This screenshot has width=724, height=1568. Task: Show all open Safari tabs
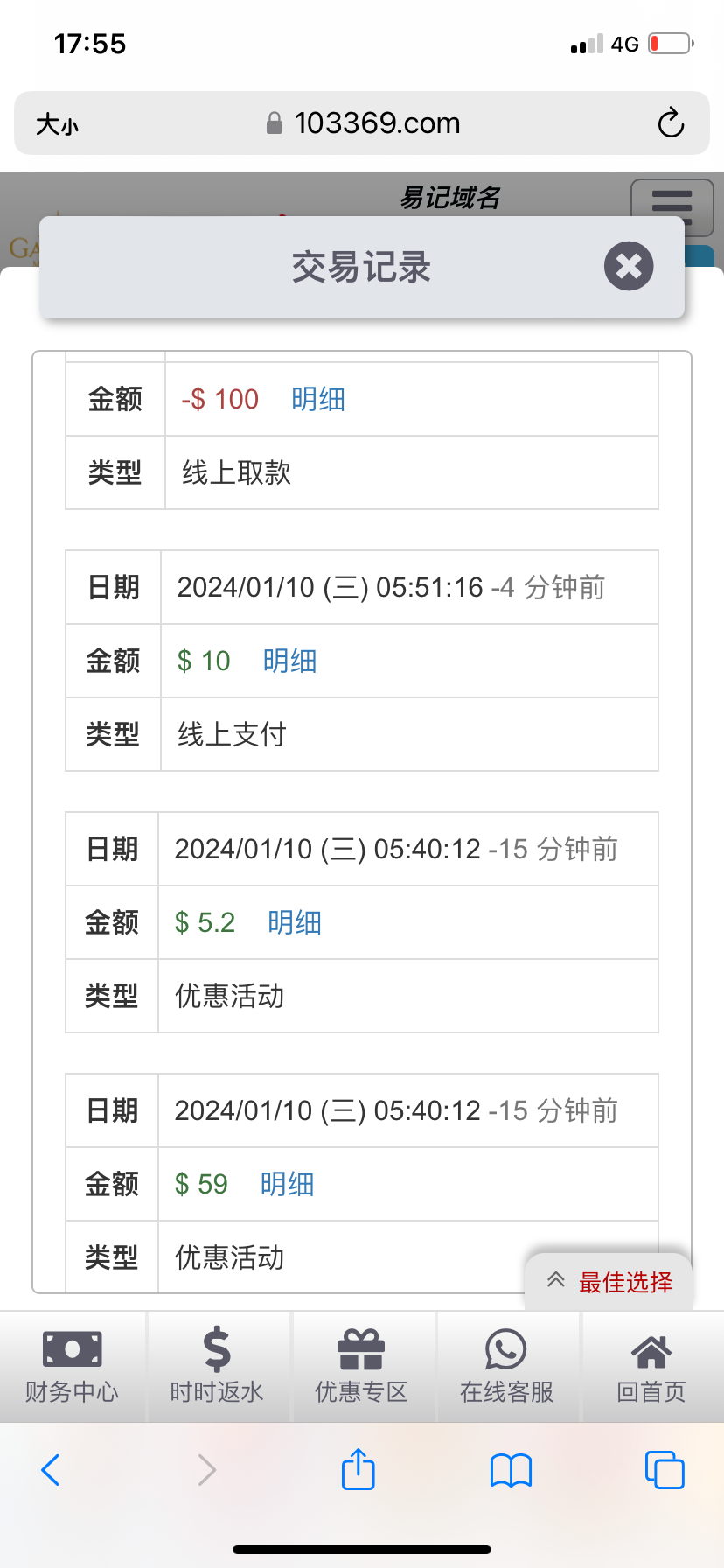[x=665, y=1470]
